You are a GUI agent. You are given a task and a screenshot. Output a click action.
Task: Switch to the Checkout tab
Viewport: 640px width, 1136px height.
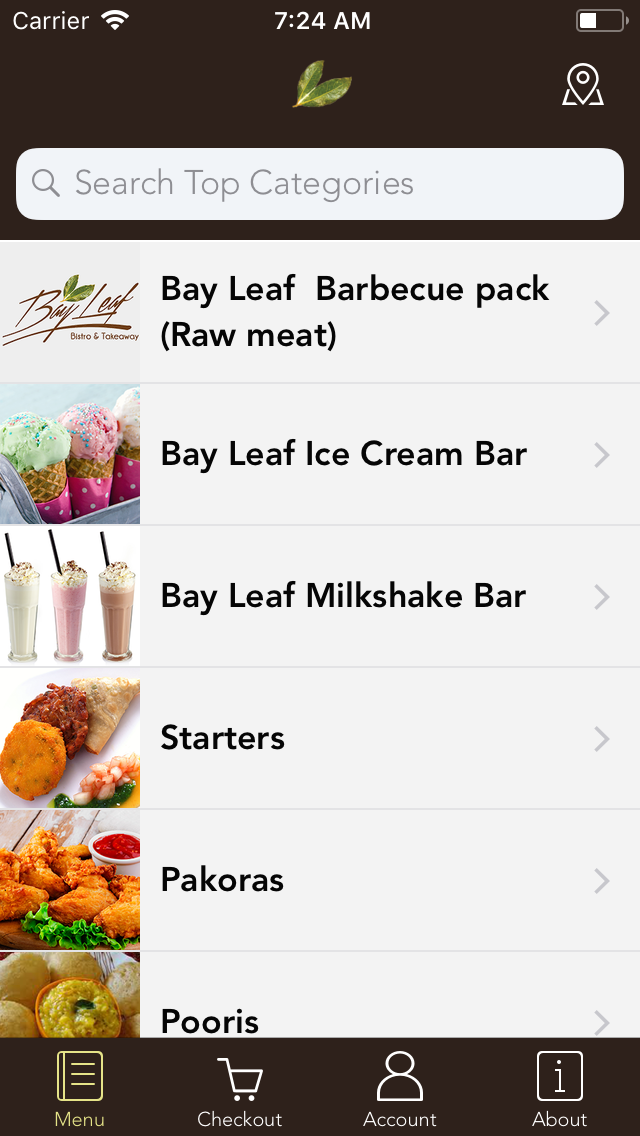pos(240,1090)
